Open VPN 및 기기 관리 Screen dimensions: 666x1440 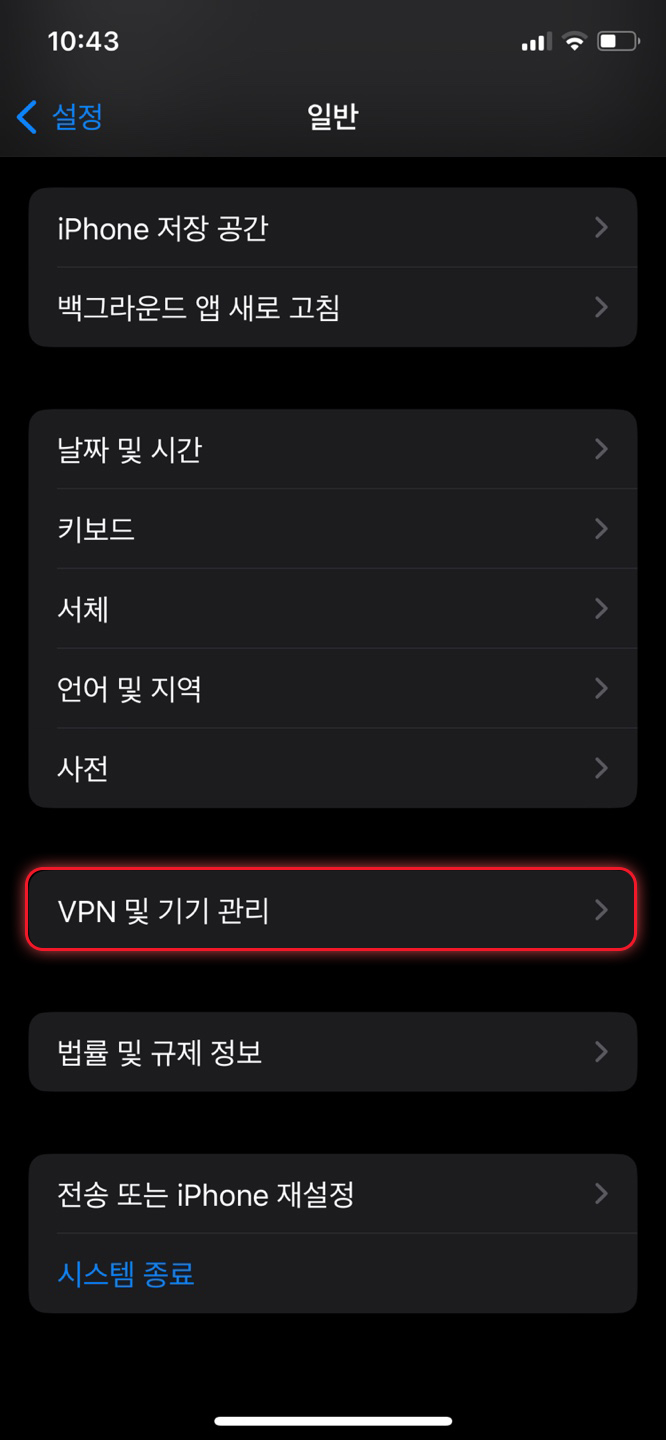(x=333, y=910)
